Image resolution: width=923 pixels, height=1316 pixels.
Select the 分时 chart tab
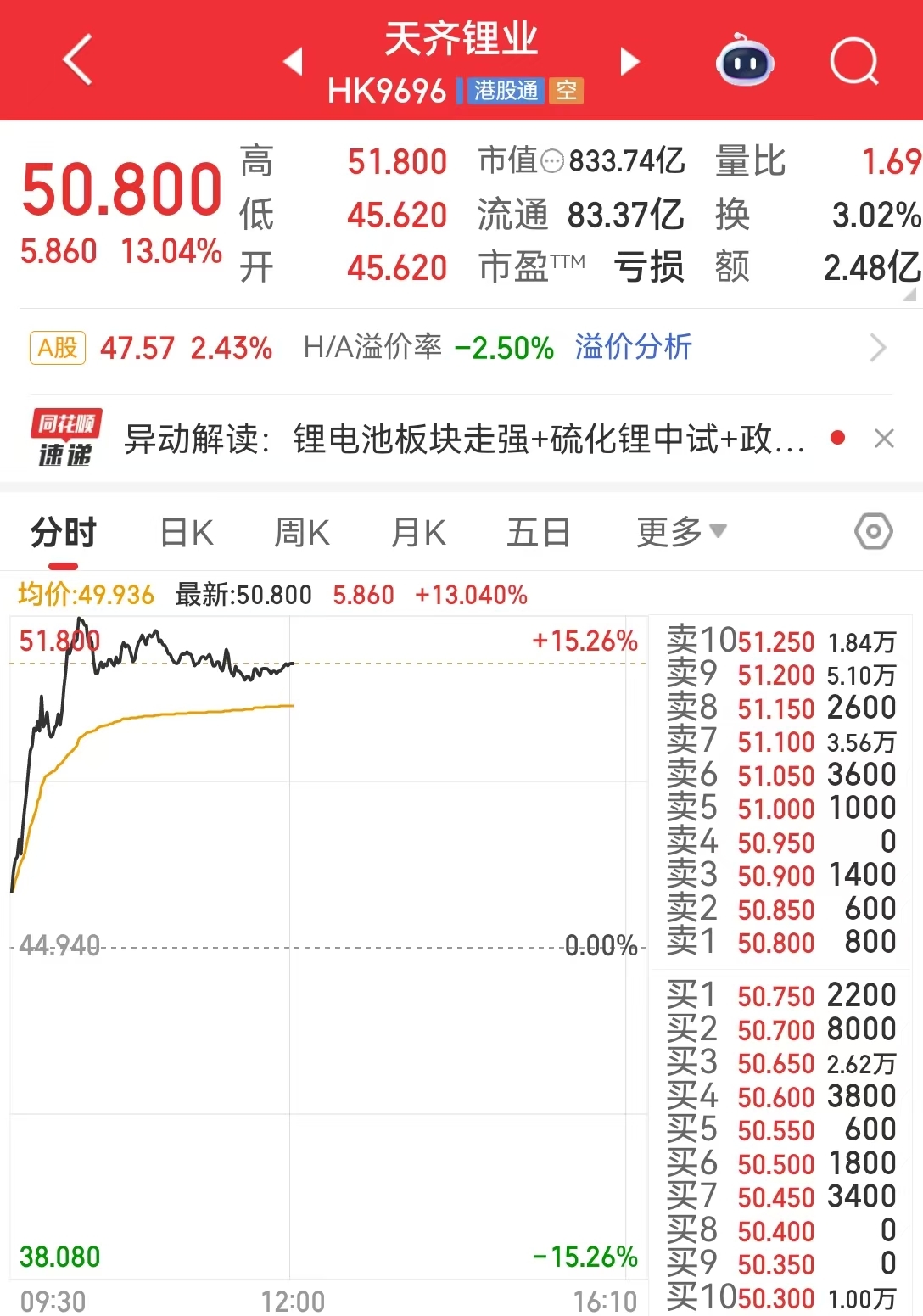coord(64,533)
